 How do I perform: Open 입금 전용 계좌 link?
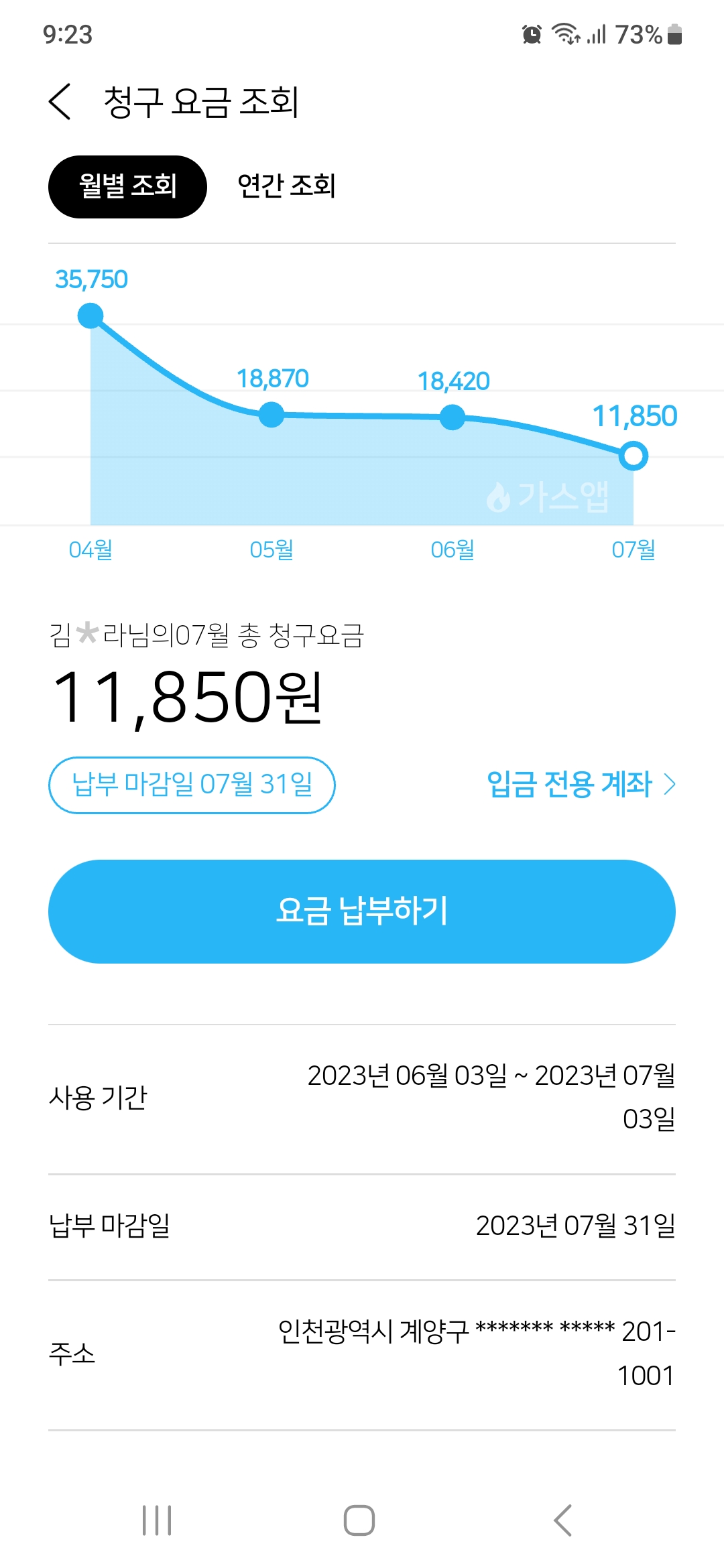[x=581, y=784]
